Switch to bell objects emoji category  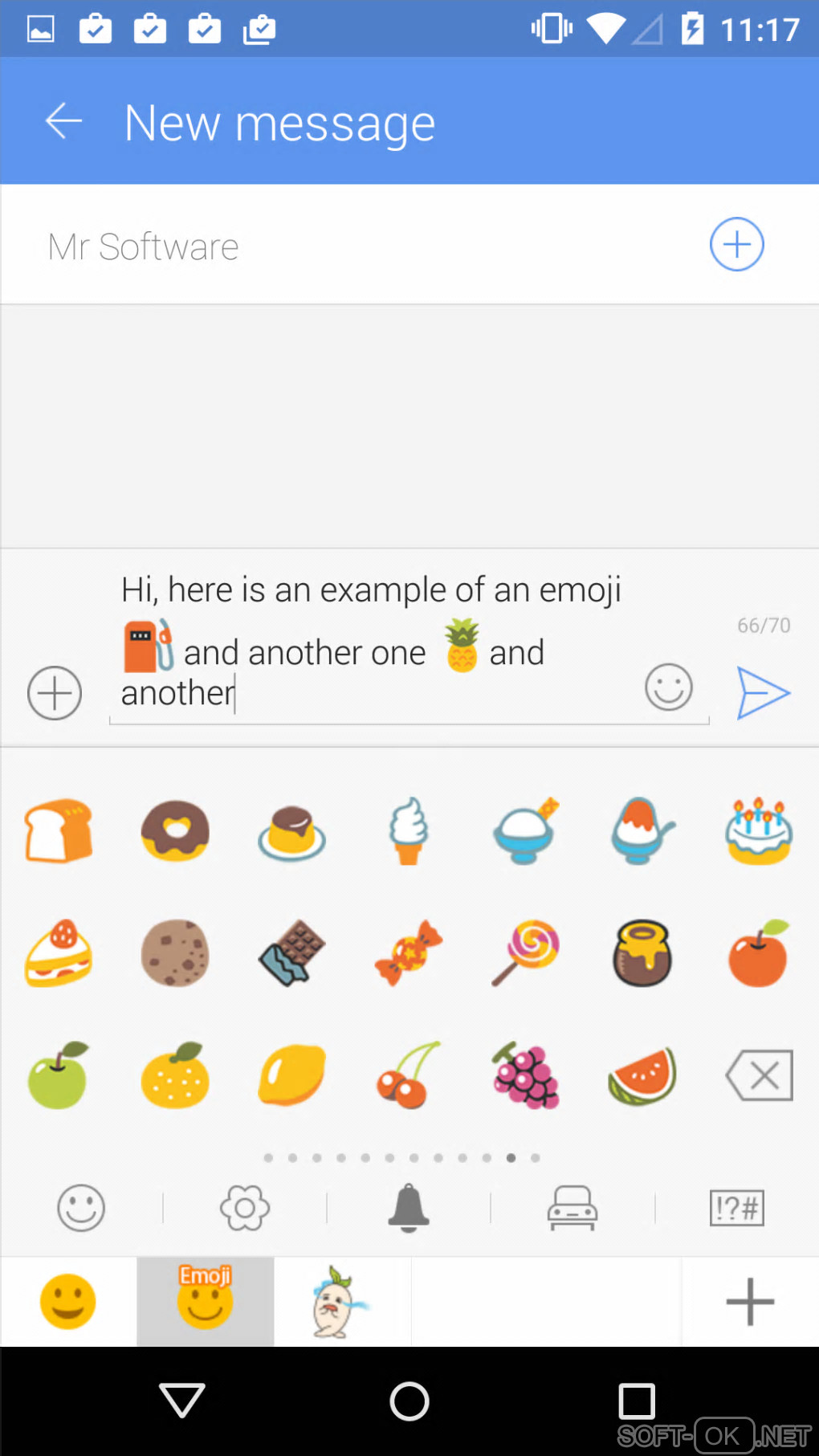tap(409, 1207)
